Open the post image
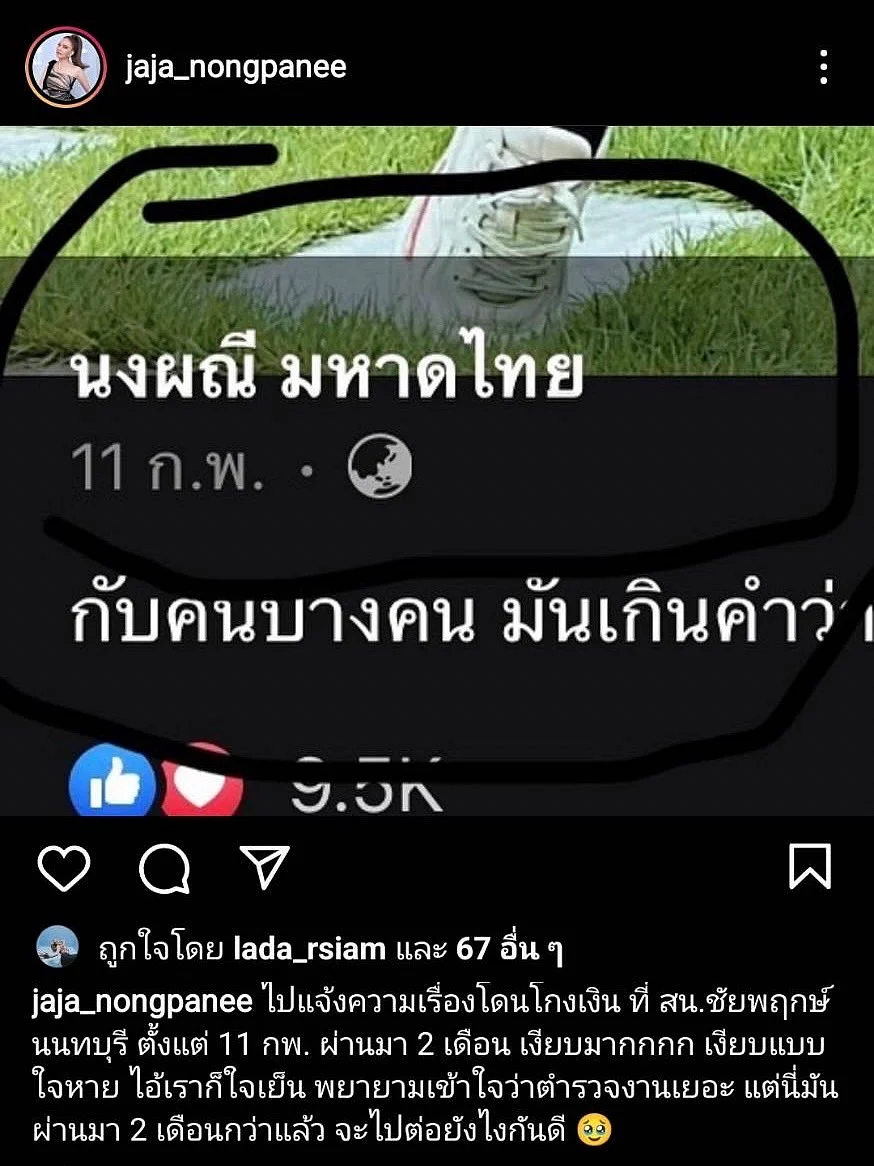Screen dimensions: 874x1166 pyautogui.click(x=437, y=470)
